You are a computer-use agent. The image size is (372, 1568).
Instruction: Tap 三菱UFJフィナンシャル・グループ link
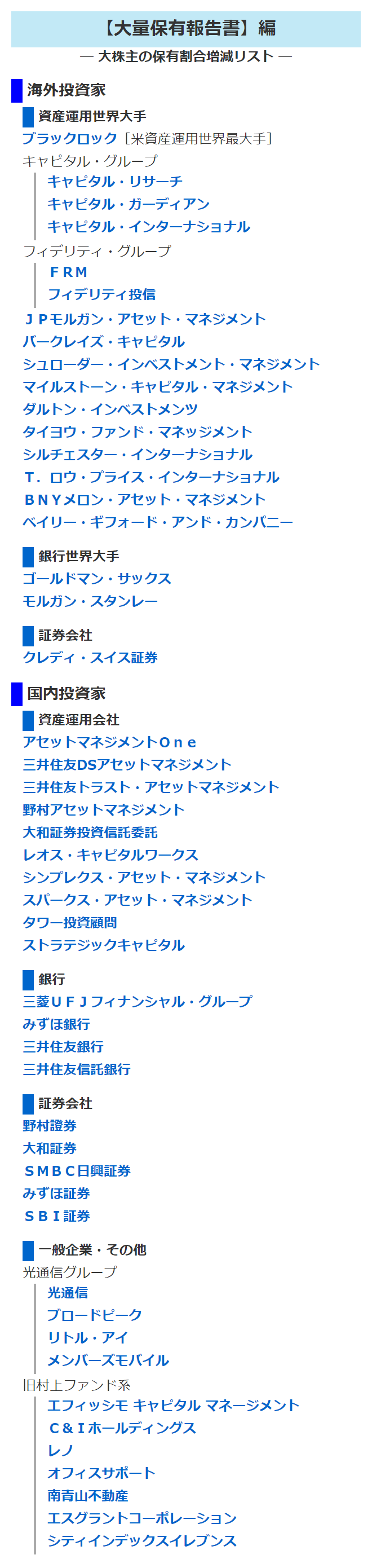click(138, 1002)
